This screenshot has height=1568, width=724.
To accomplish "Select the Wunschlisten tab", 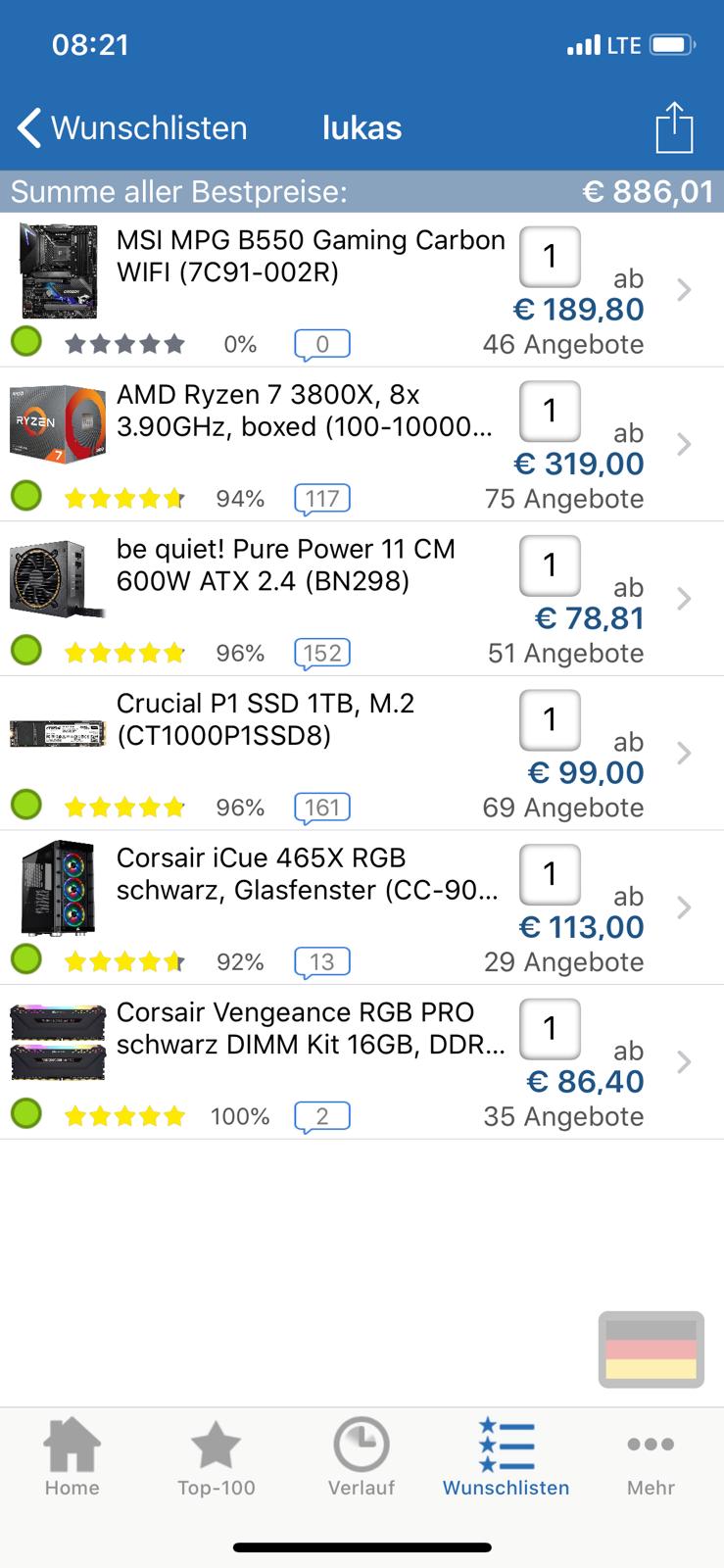I will (x=506, y=1457).
